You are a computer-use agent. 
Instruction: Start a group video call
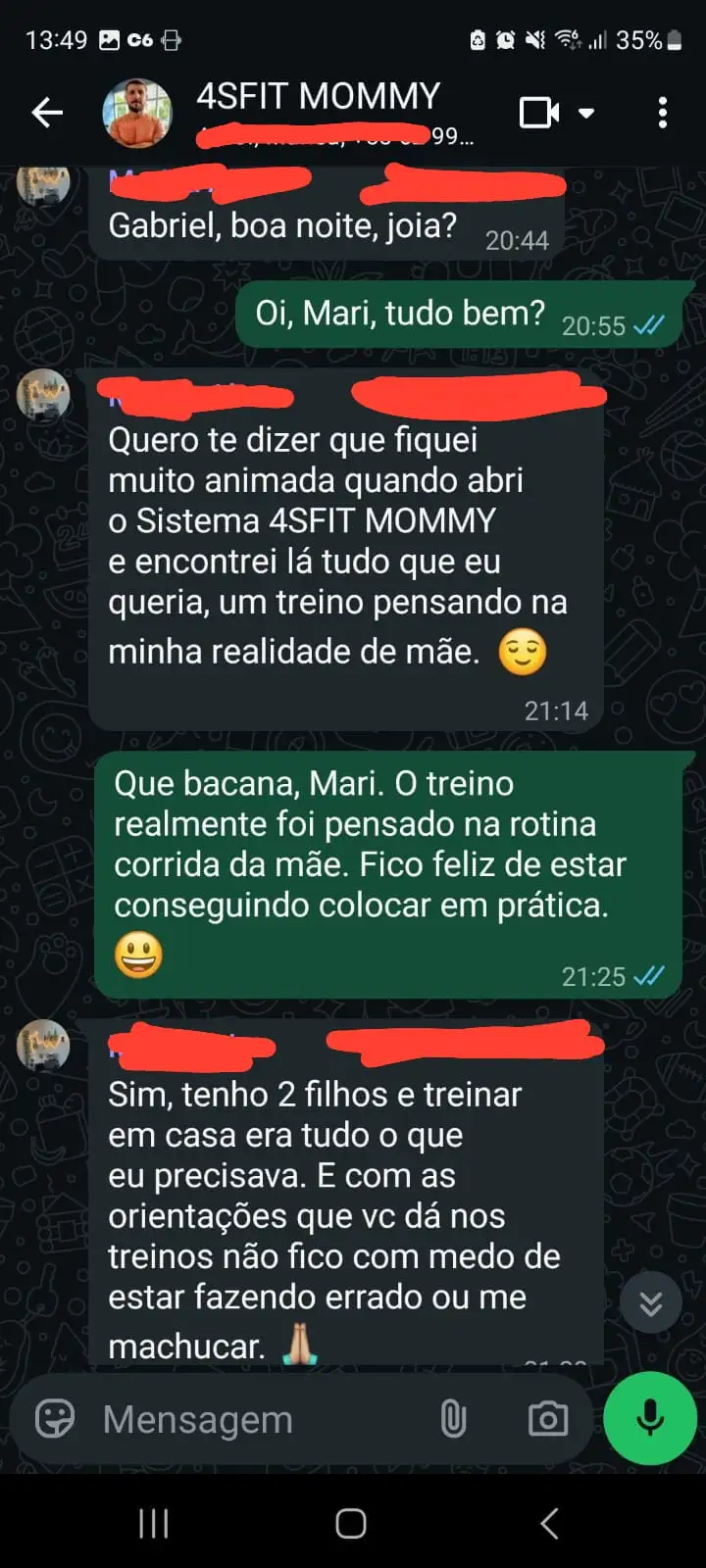(538, 113)
